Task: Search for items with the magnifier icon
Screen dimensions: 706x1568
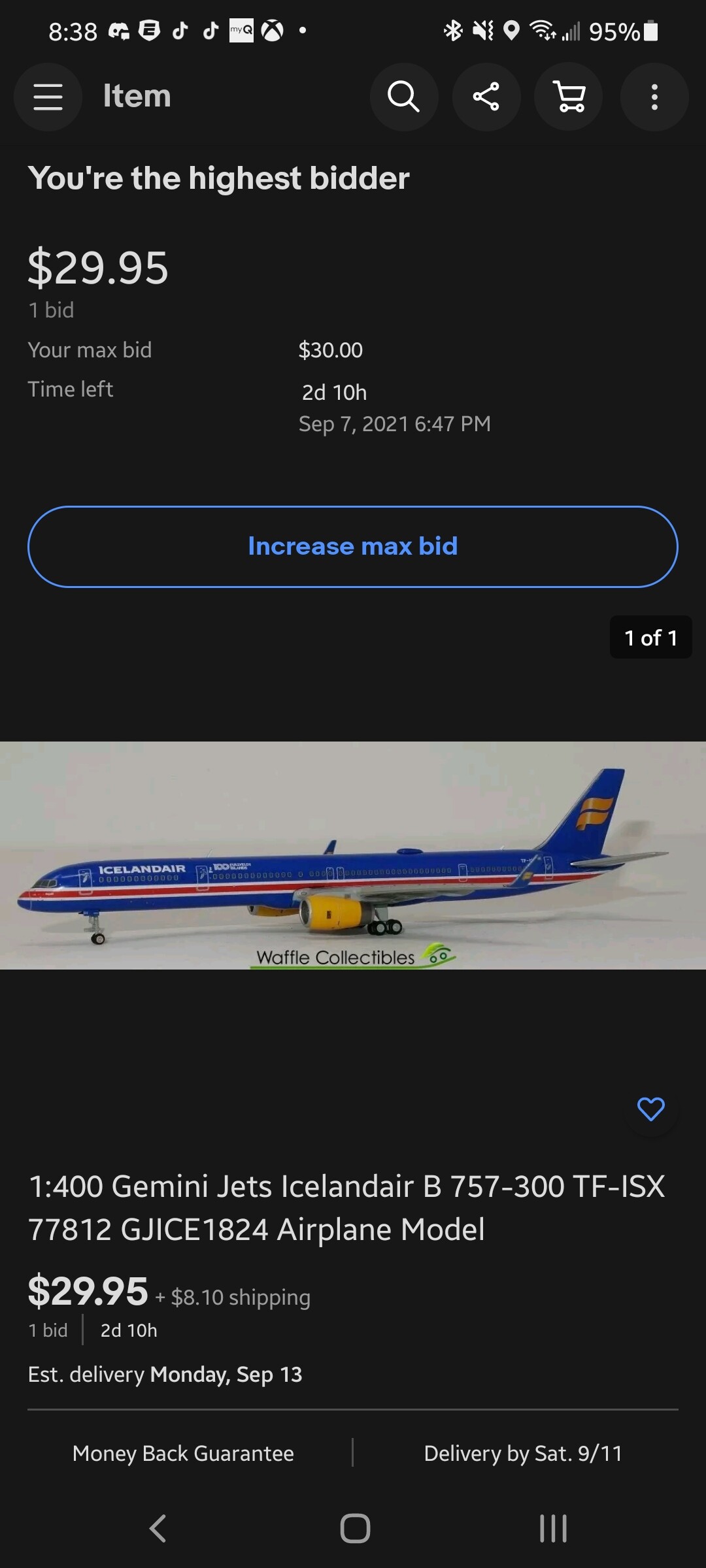Action: (x=403, y=97)
